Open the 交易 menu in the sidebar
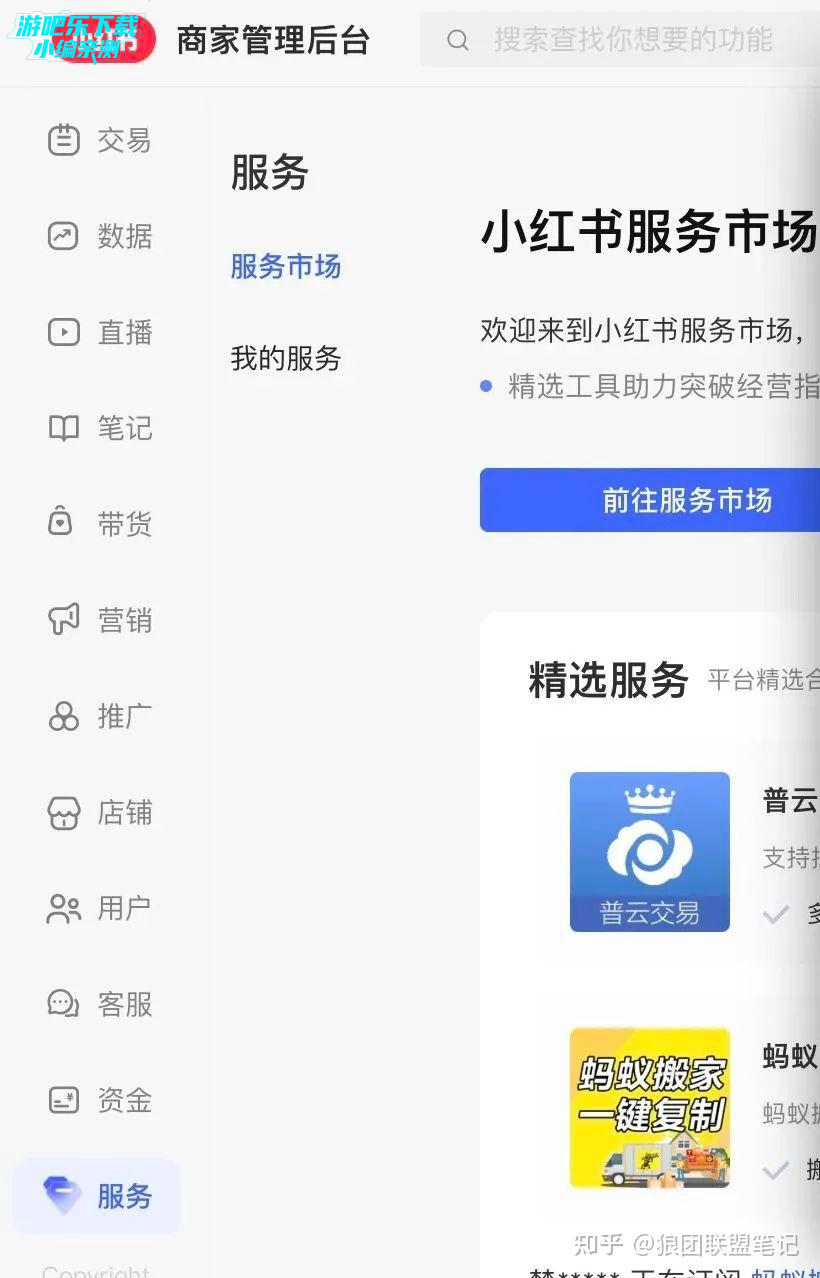The image size is (820, 1278). 100,140
